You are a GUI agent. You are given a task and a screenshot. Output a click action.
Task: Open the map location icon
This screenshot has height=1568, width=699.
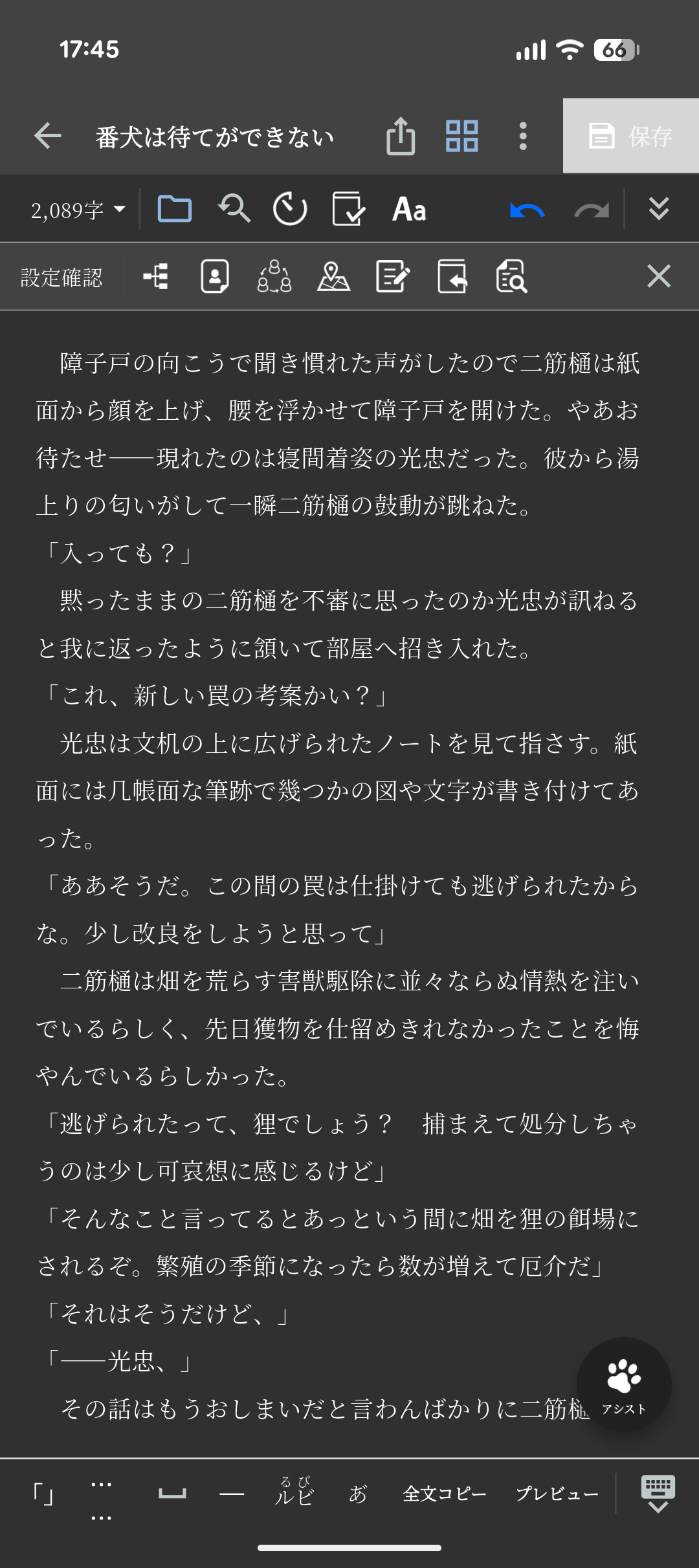333,277
